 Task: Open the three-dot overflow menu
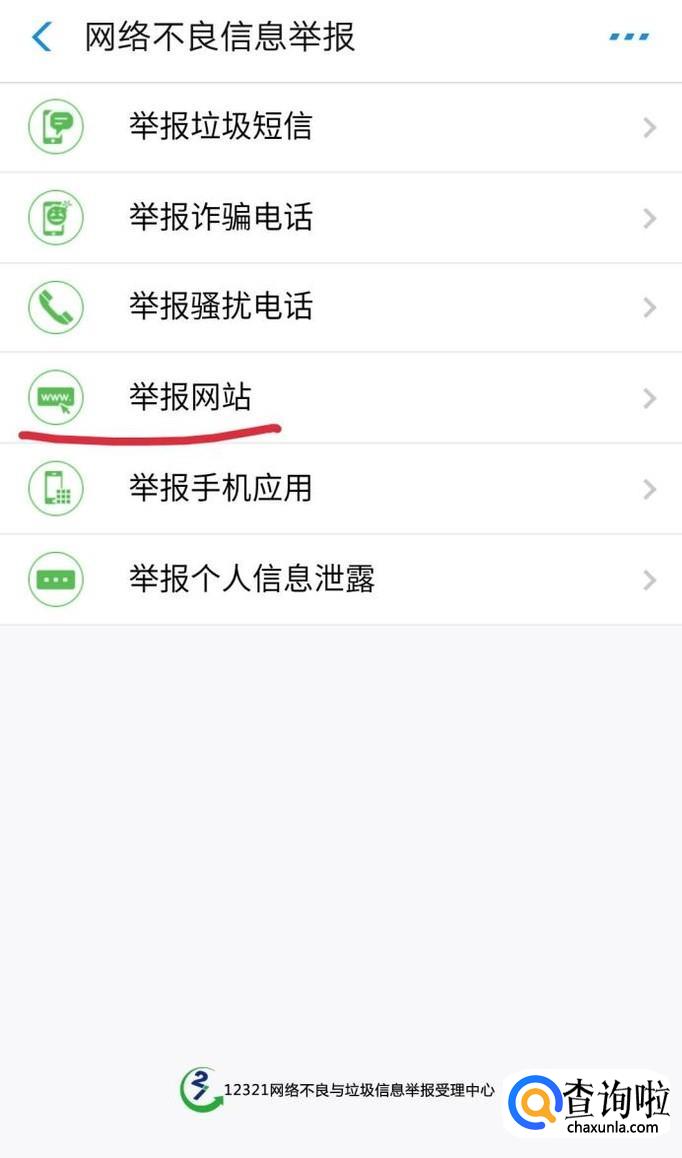(629, 38)
